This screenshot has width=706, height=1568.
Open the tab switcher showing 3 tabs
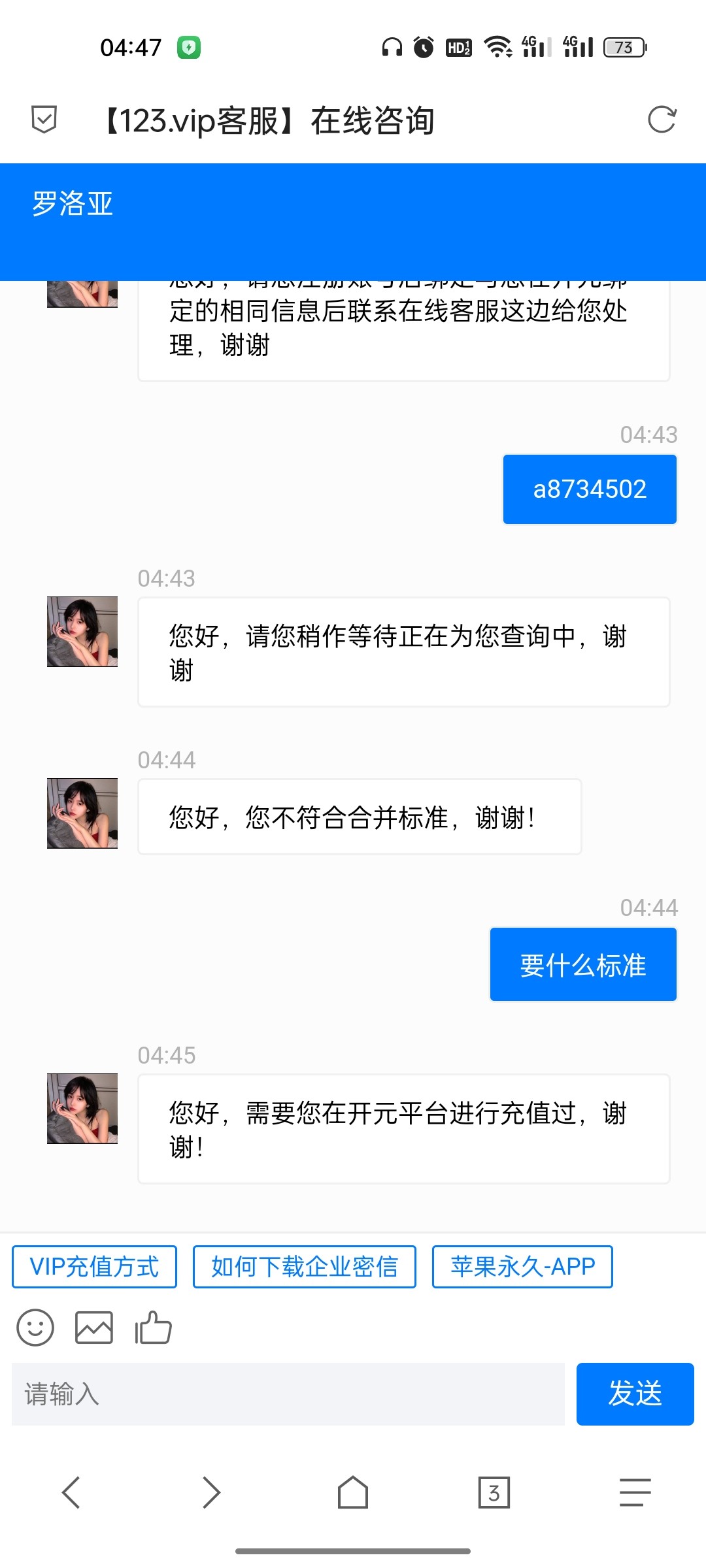tap(494, 1493)
